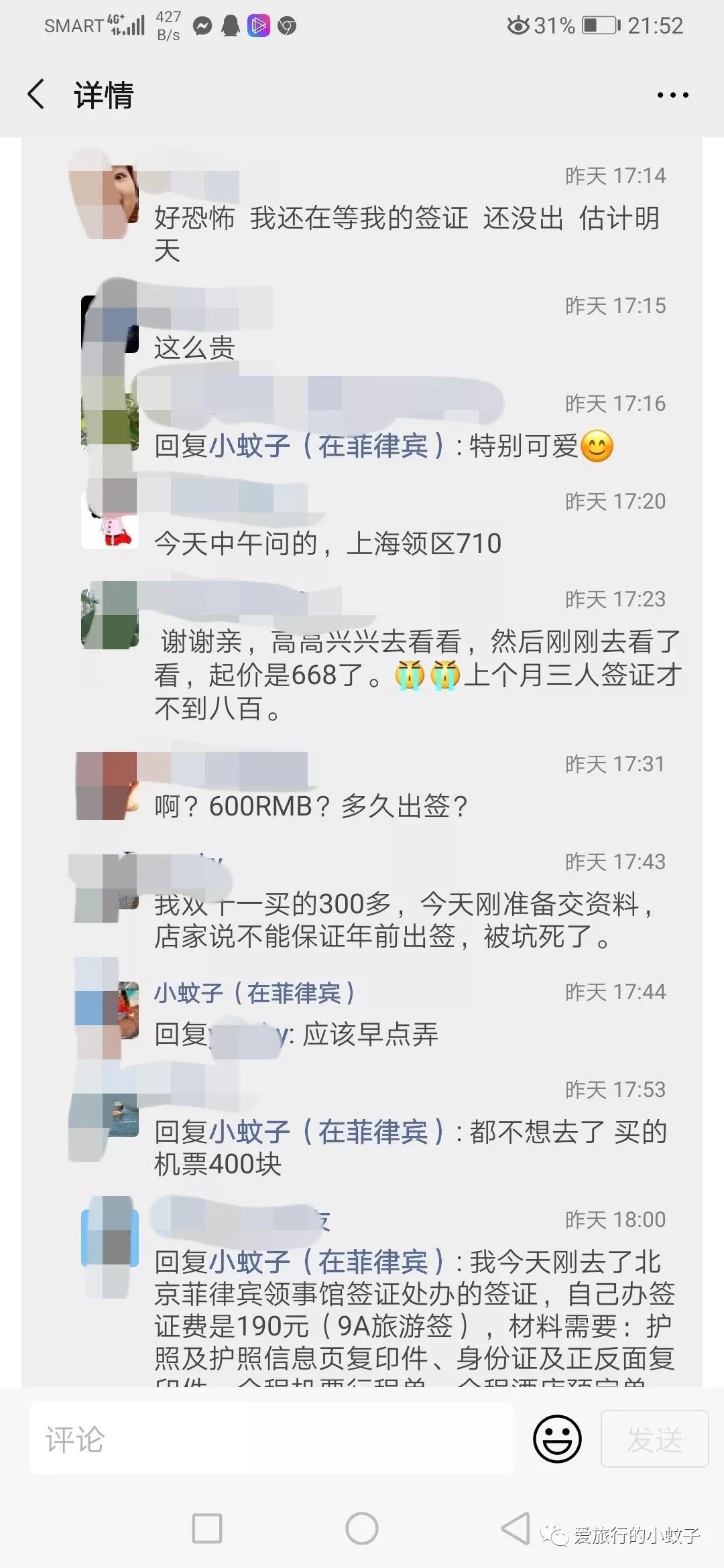Select the comment about 上海领区710

point(327,543)
